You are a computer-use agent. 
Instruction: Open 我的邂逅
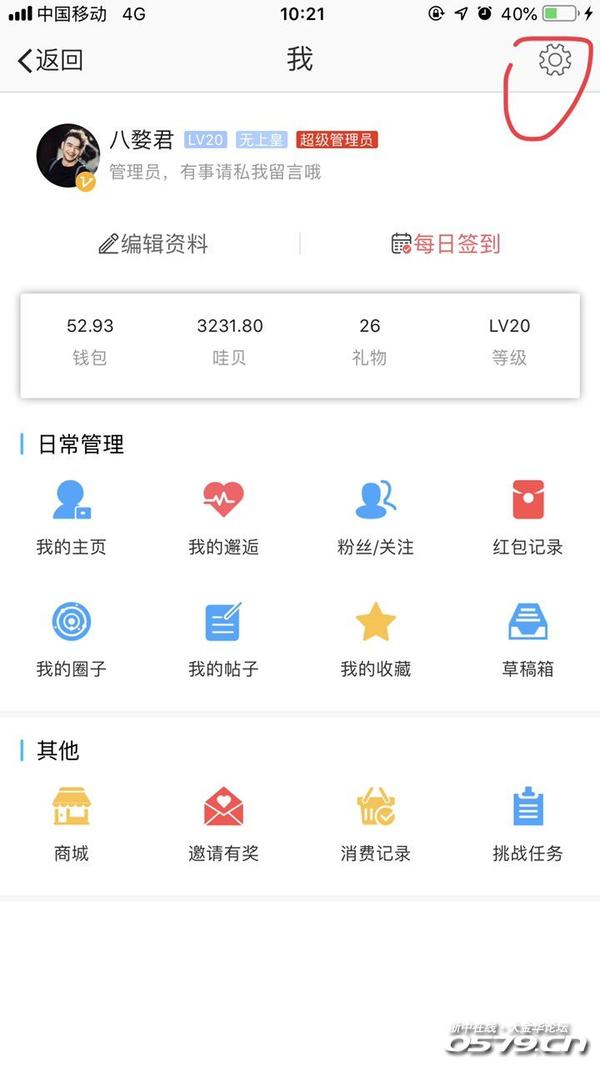click(223, 516)
